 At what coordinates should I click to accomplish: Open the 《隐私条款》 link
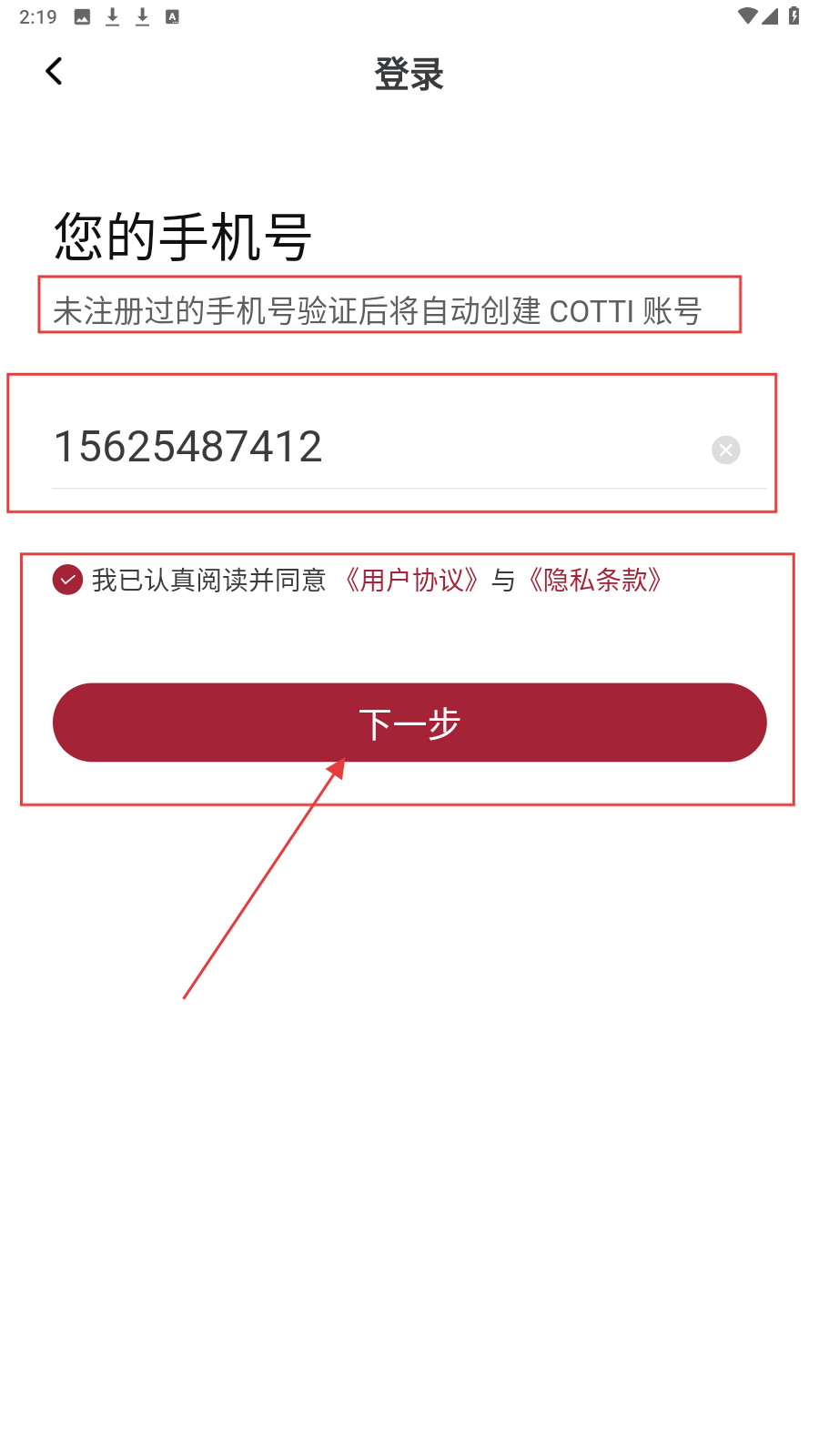pyautogui.click(x=595, y=580)
